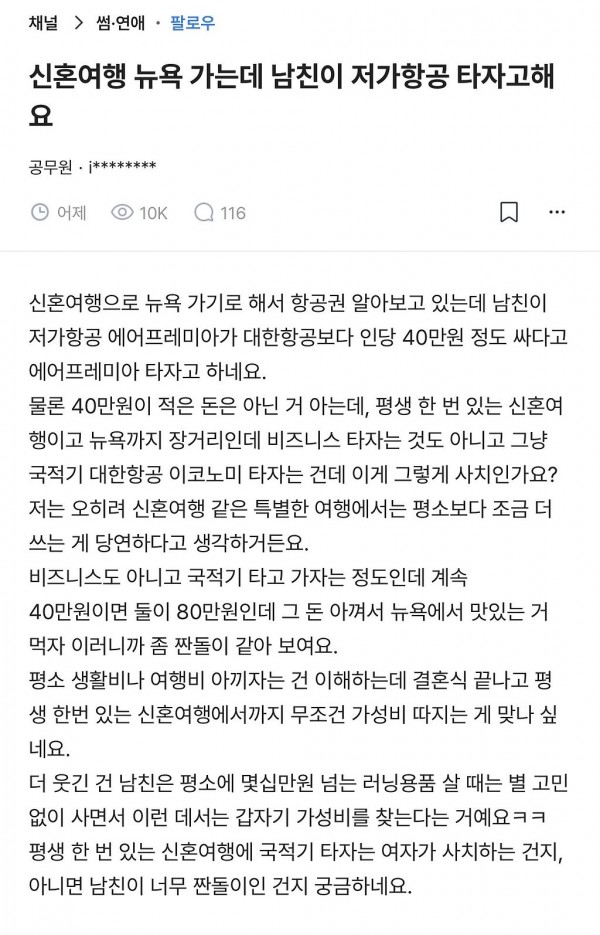
Task: Open the author profile 공무원 · j********
Action: click(x=92, y=167)
